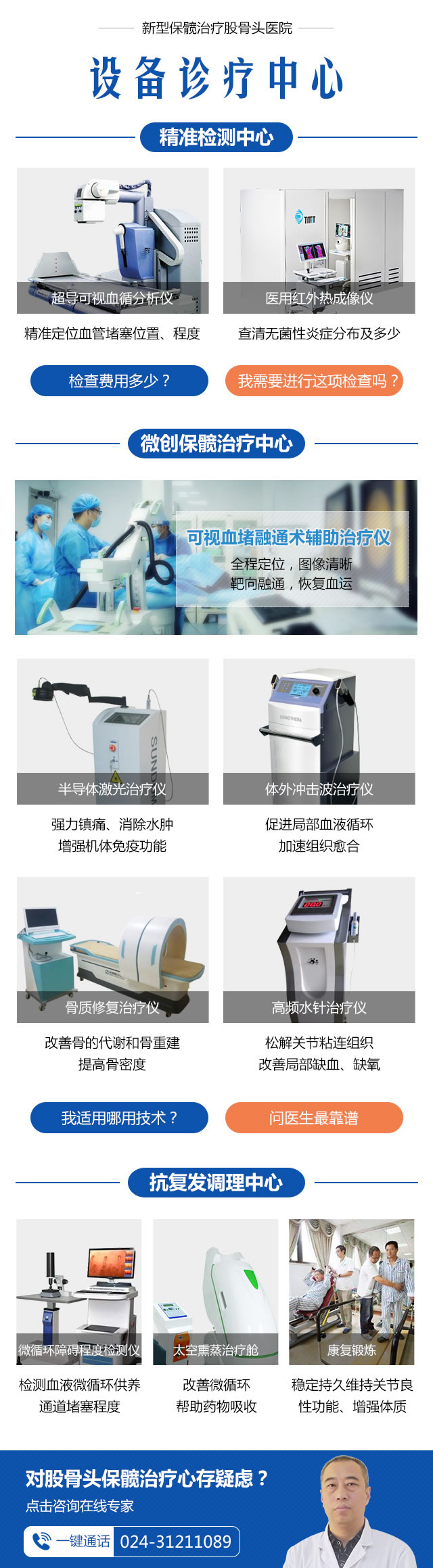This screenshot has width=433, height=1568.
Task: Tap 点击咨询在线专家 link
Action: (x=80, y=1506)
